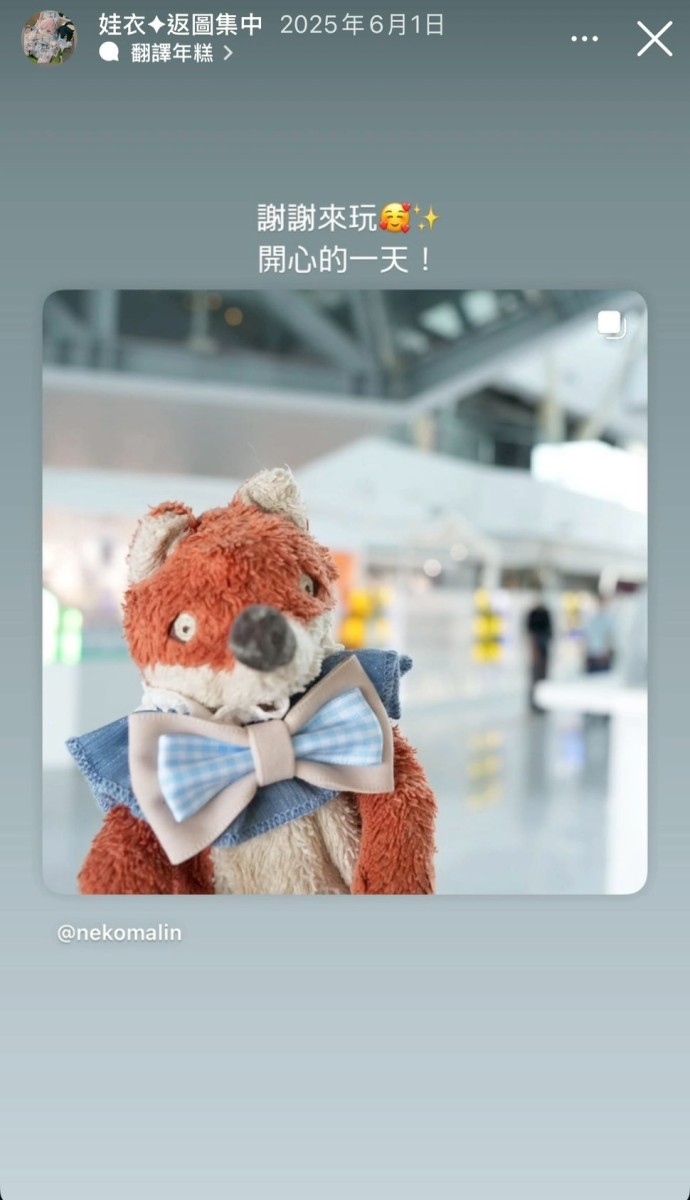Viewport: 690px width, 1200px height.
Task: Open the story author's profile picture
Action: pos(49,38)
